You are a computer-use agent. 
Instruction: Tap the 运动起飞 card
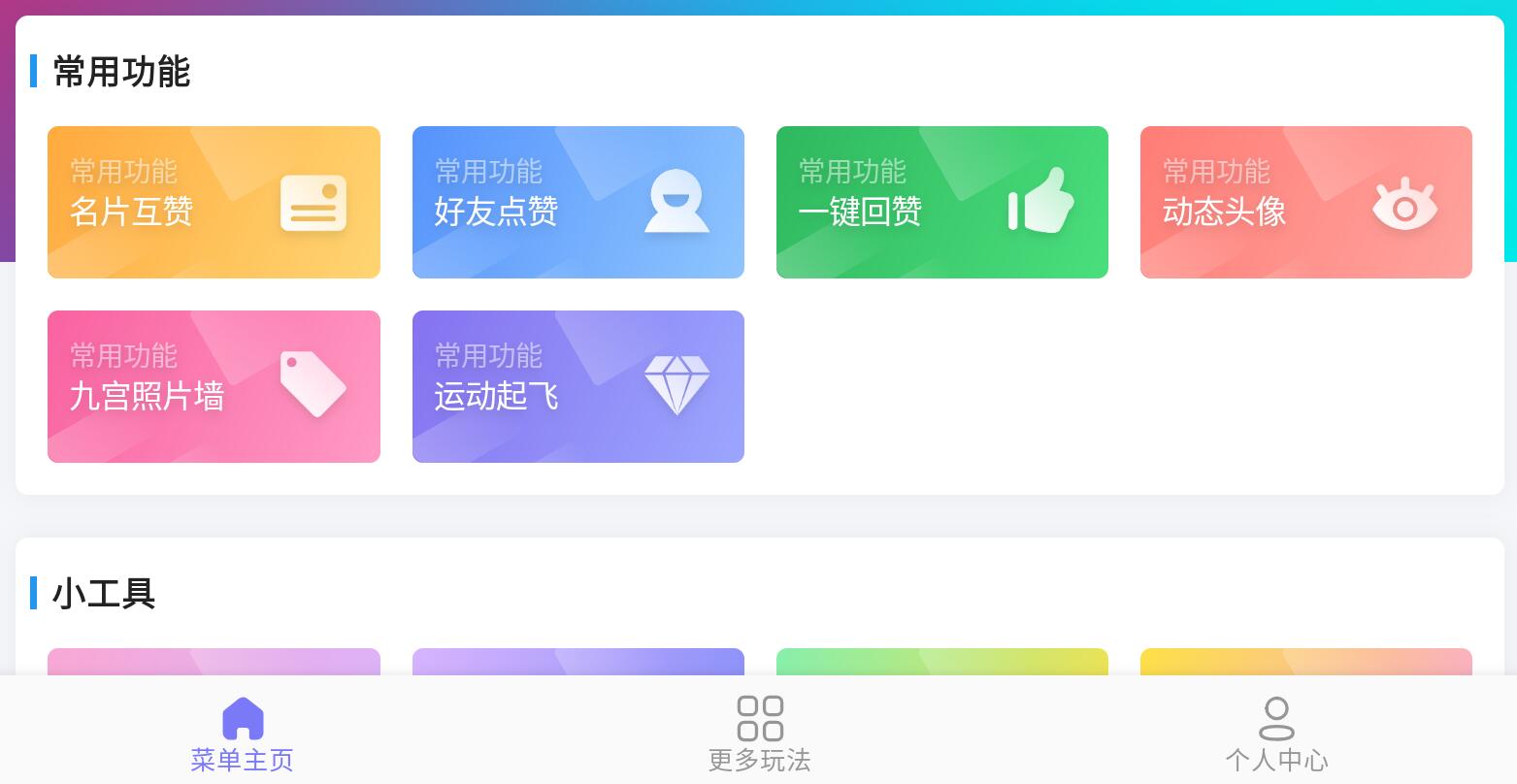click(x=577, y=386)
